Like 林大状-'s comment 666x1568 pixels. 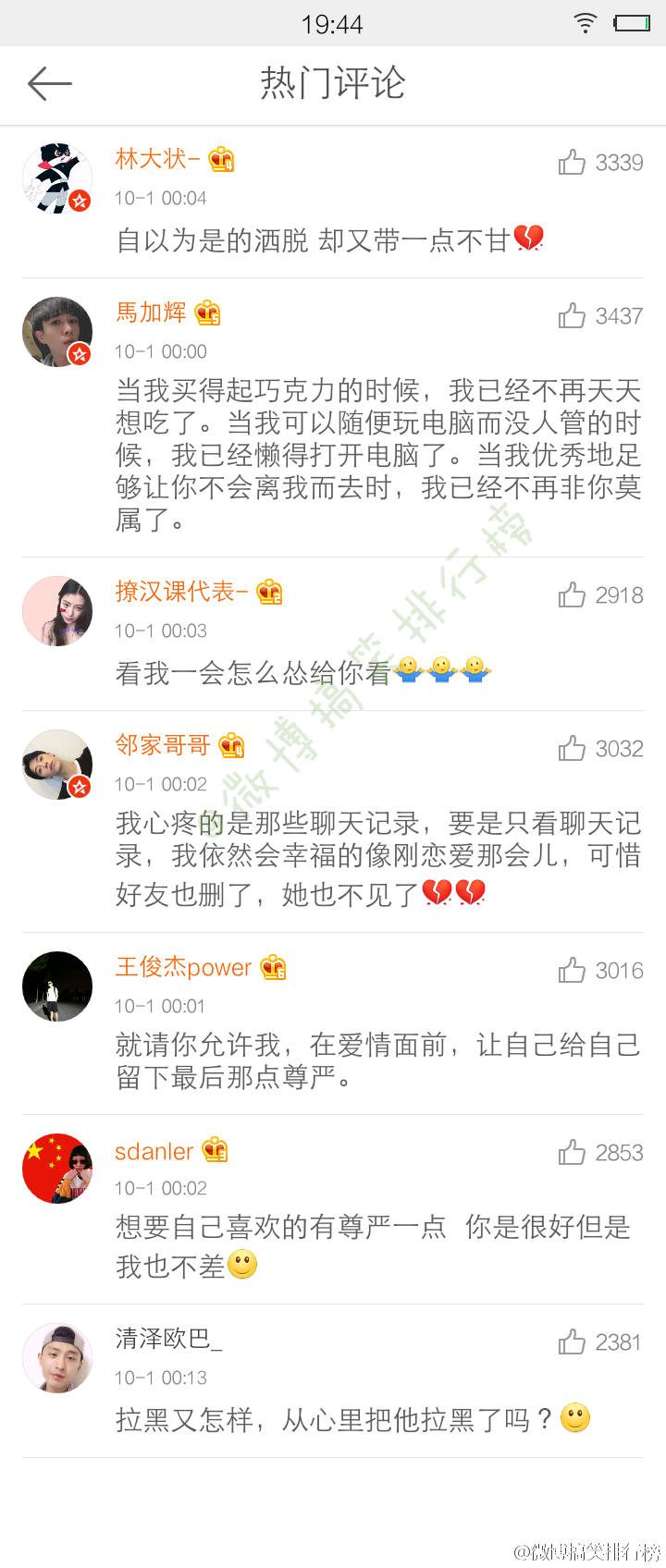(573, 163)
